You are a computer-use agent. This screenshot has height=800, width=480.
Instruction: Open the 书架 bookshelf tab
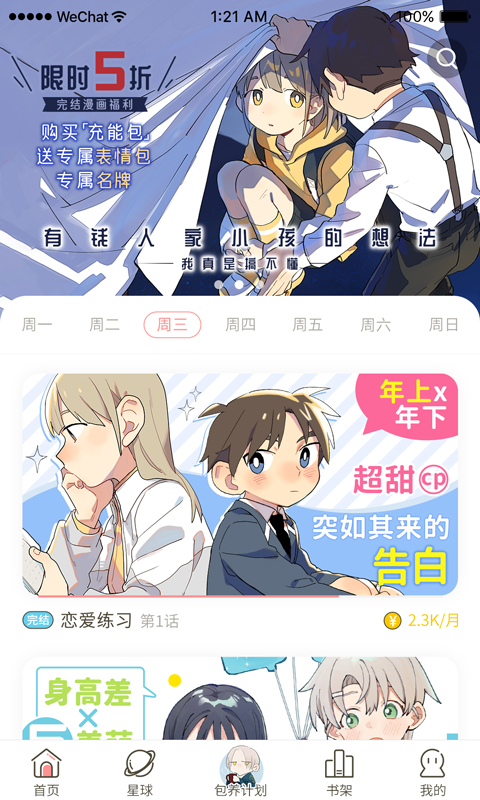[339, 771]
